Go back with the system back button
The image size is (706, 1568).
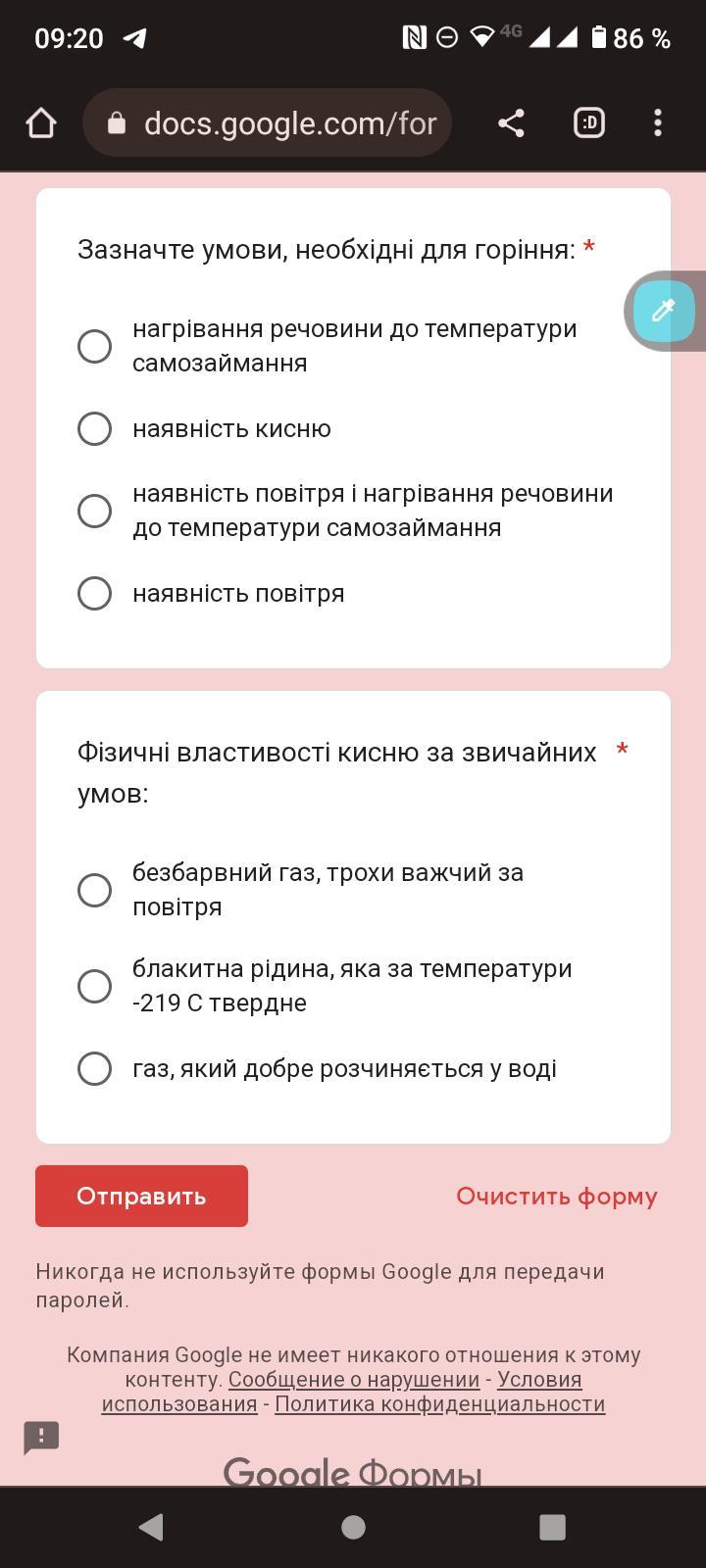(151, 1527)
